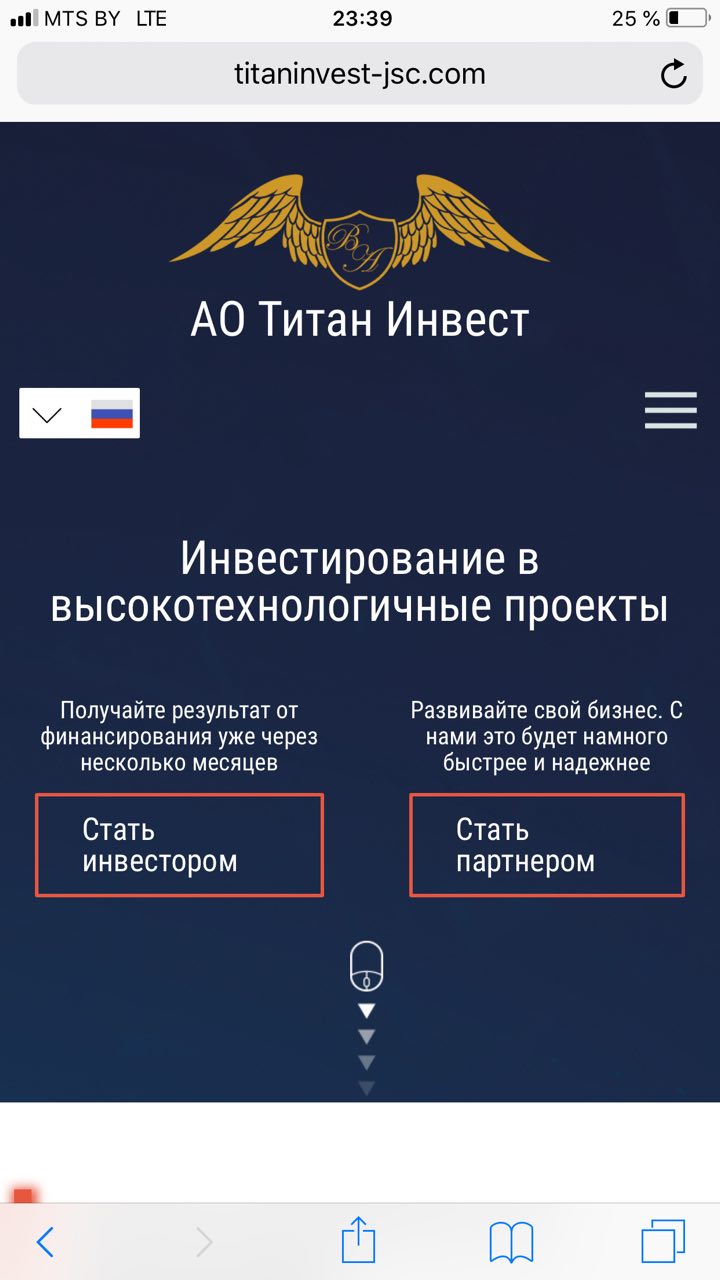Open the Safari share sheet
Viewport: 720px width, 1280px height.
point(358,1242)
